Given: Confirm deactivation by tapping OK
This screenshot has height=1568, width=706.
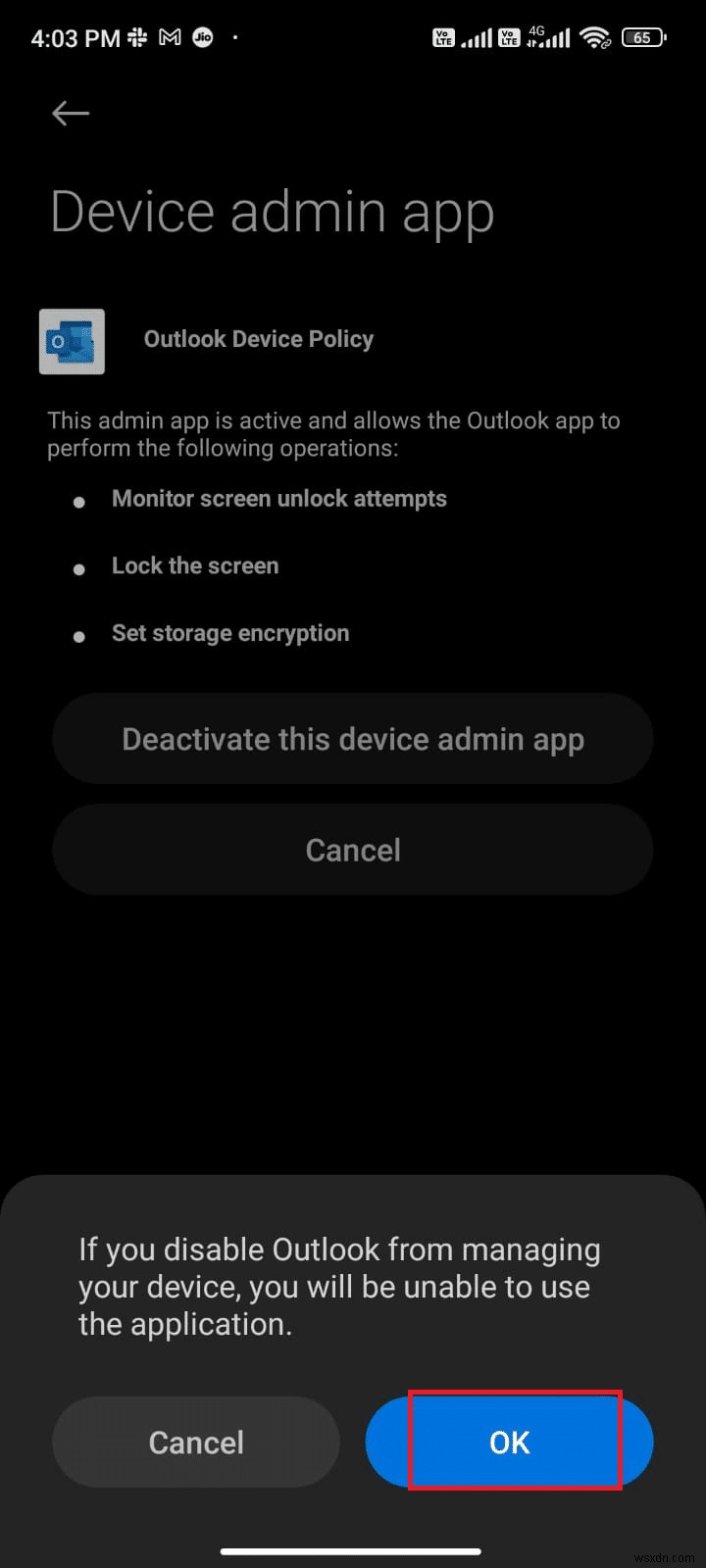Looking at the screenshot, I should 509,1442.
